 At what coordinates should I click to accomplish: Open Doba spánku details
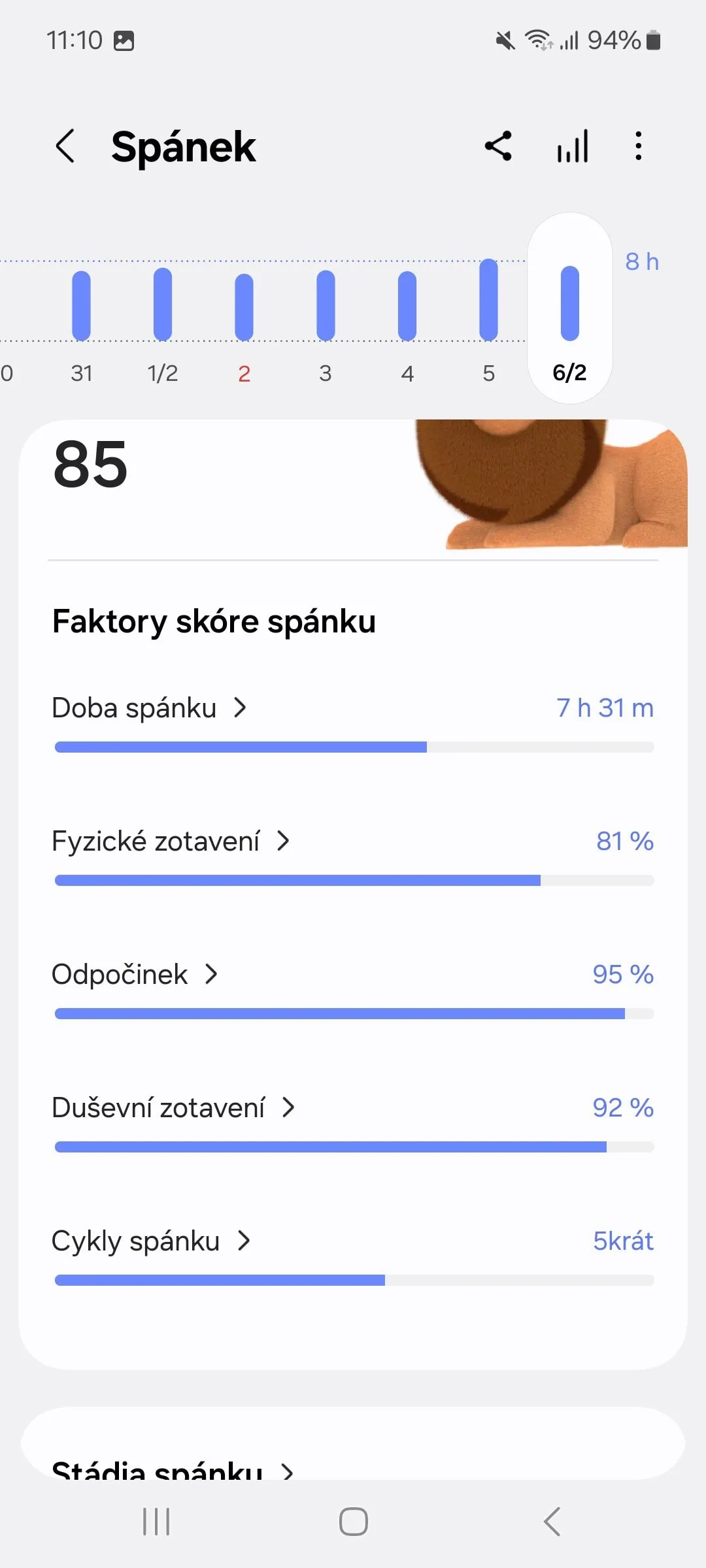(150, 708)
